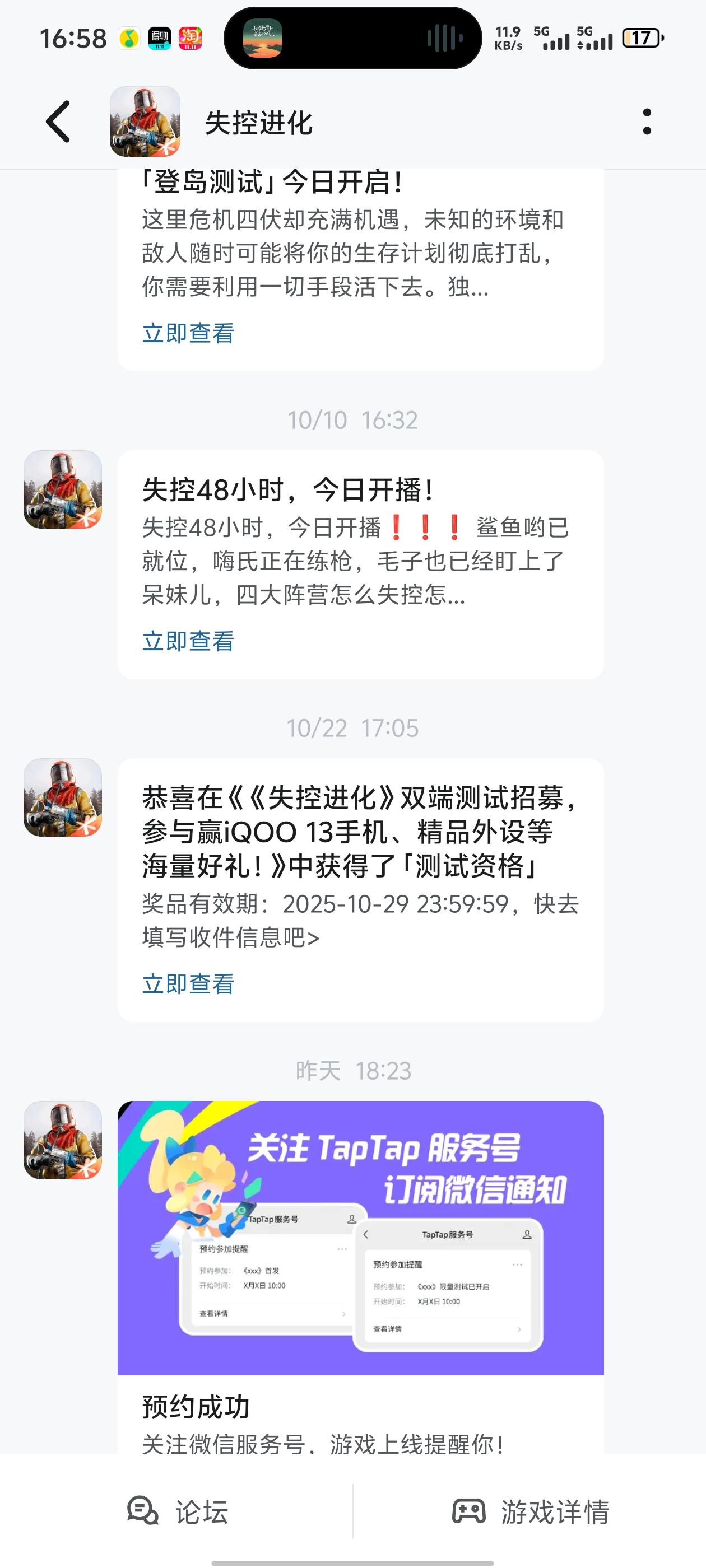Open the 得物 icon in the status bar
The height and width of the screenshot is (1568, 706).
[159, 38]
